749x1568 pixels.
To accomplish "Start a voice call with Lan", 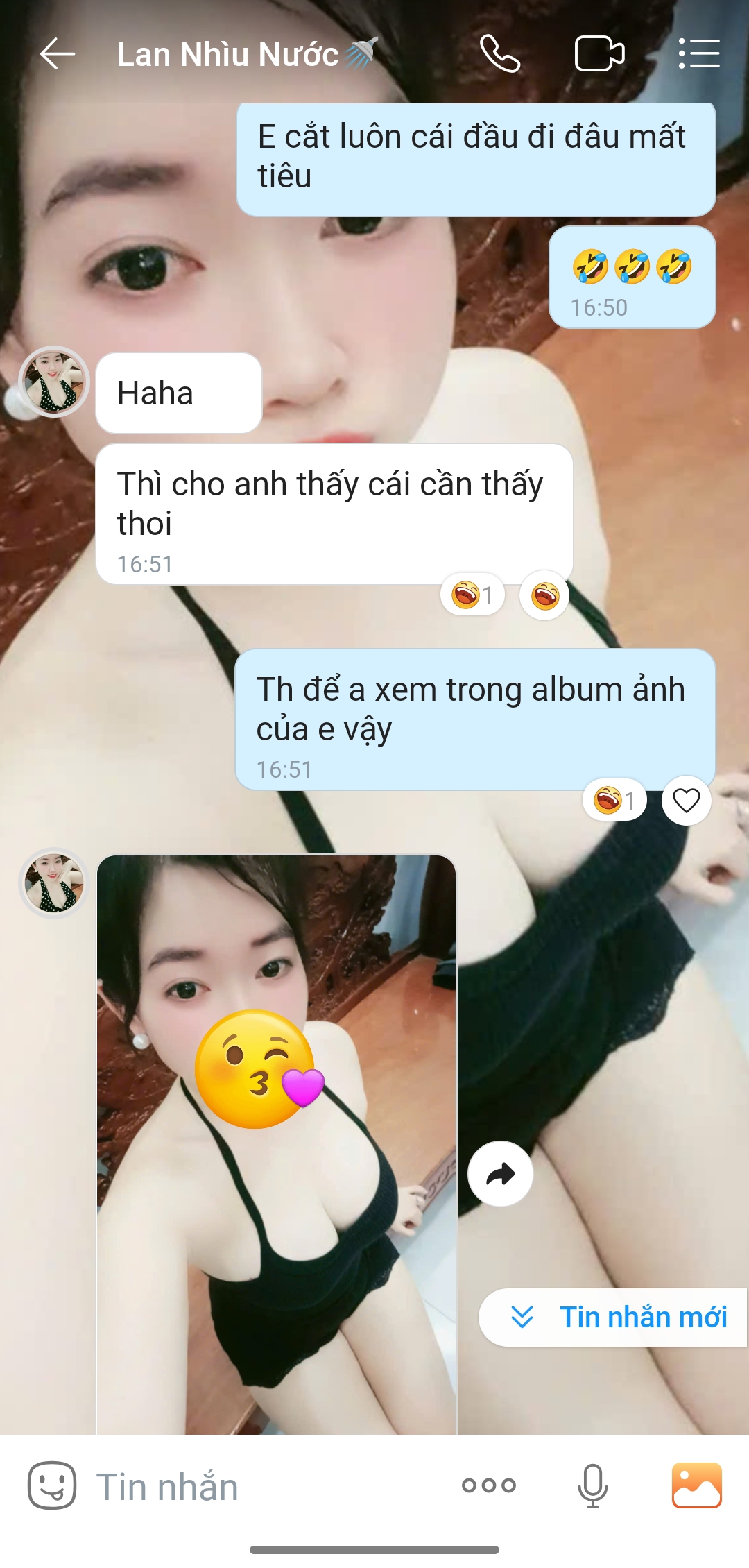I will pos(499,54).
